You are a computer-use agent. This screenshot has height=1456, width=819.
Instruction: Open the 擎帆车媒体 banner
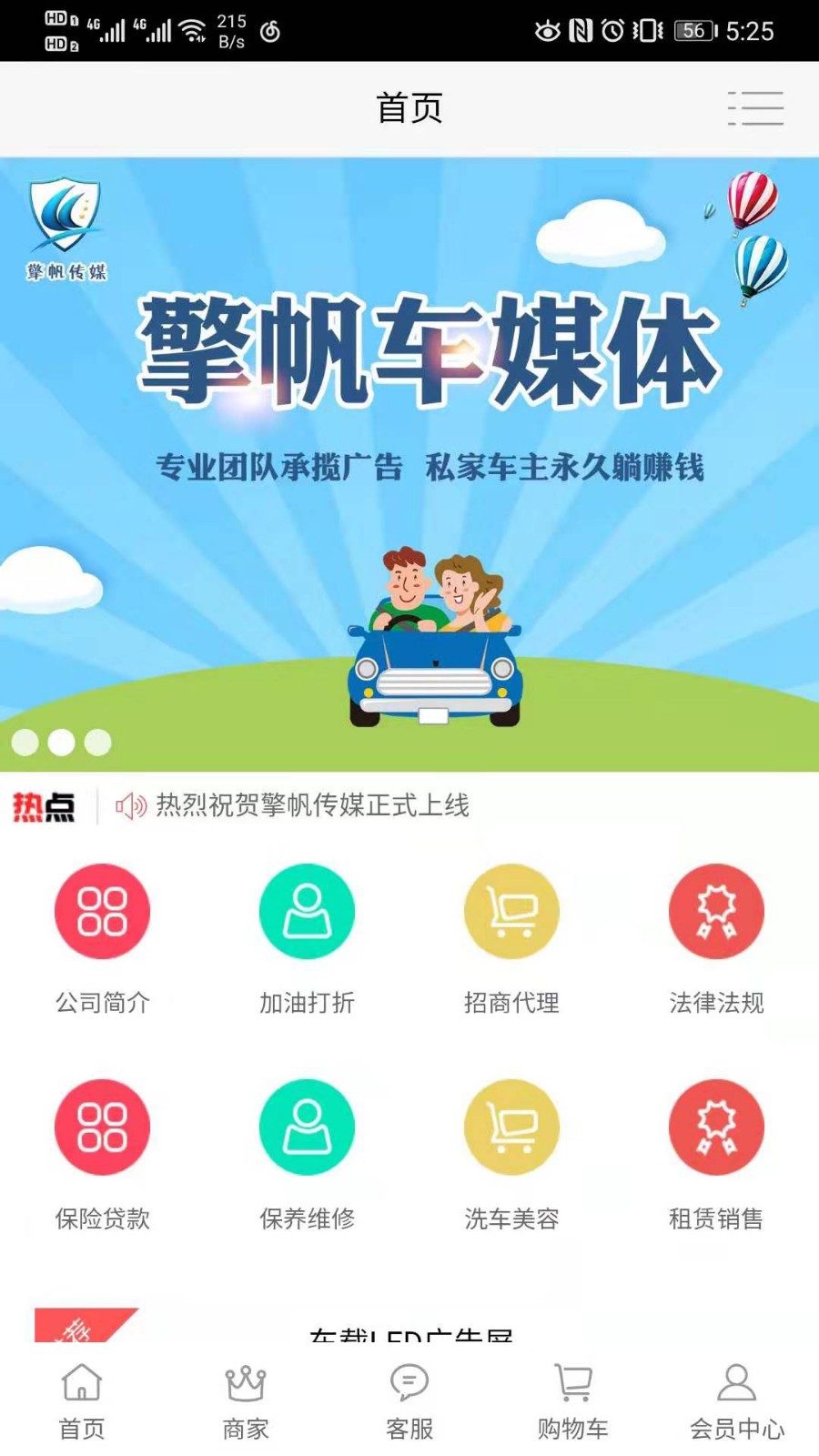(409, 464)
